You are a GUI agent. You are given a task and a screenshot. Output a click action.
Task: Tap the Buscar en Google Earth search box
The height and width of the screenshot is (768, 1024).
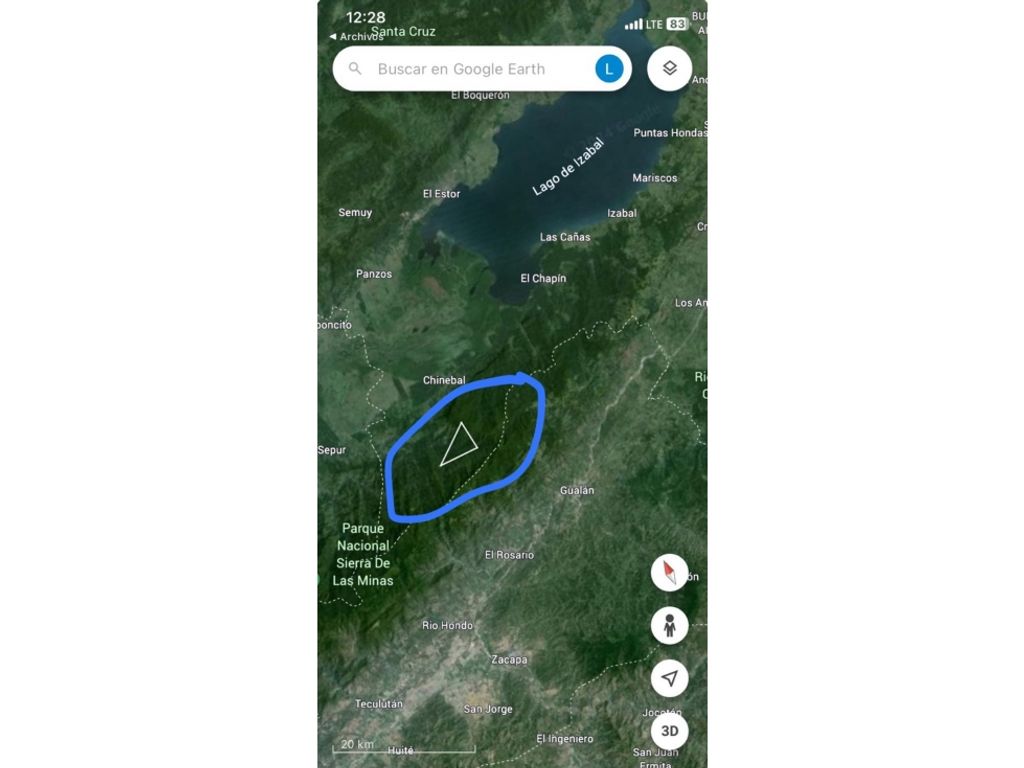pos(470,69)
